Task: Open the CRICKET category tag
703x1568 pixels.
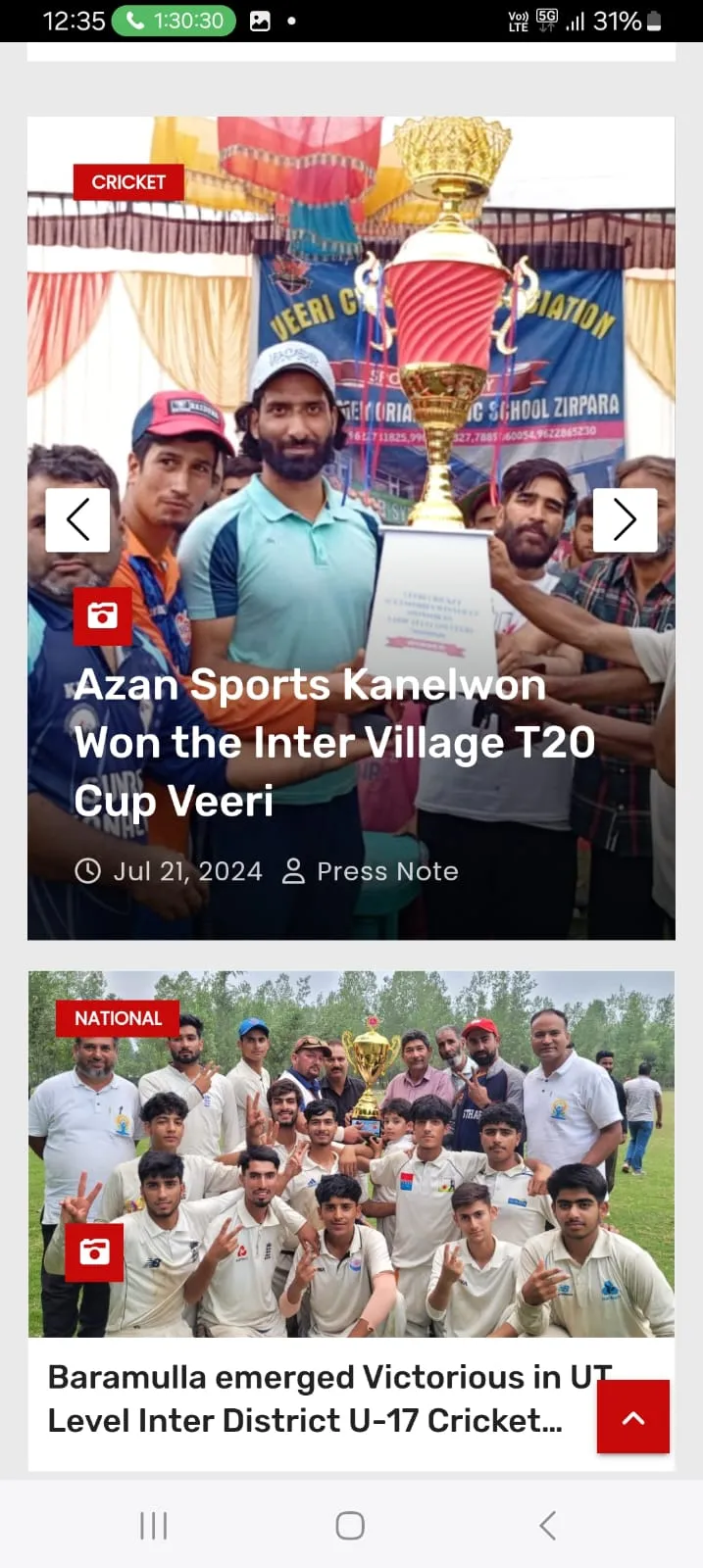Action: tap(128, 182)
